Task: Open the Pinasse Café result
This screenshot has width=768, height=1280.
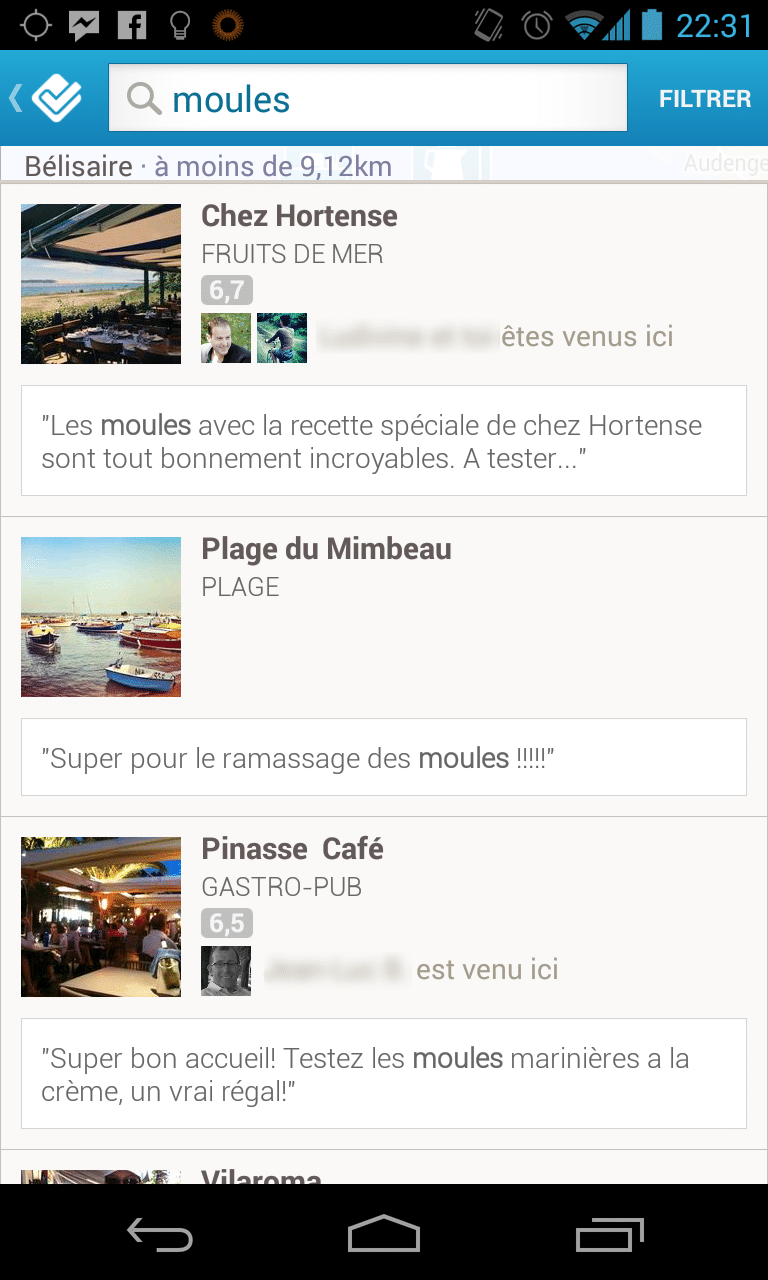Action: point(292,849)
